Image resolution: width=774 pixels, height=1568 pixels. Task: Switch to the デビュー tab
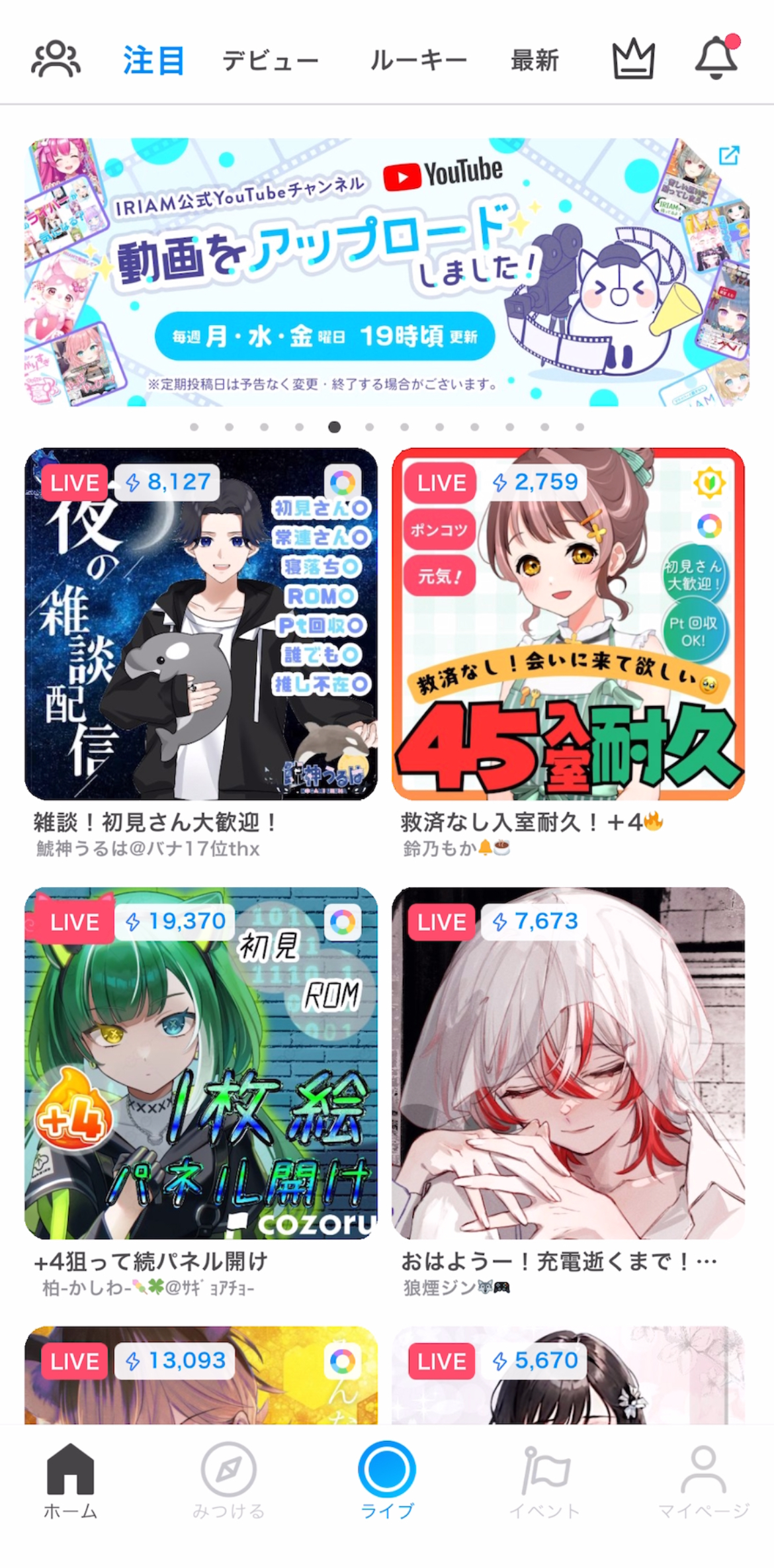coord(270,61)
